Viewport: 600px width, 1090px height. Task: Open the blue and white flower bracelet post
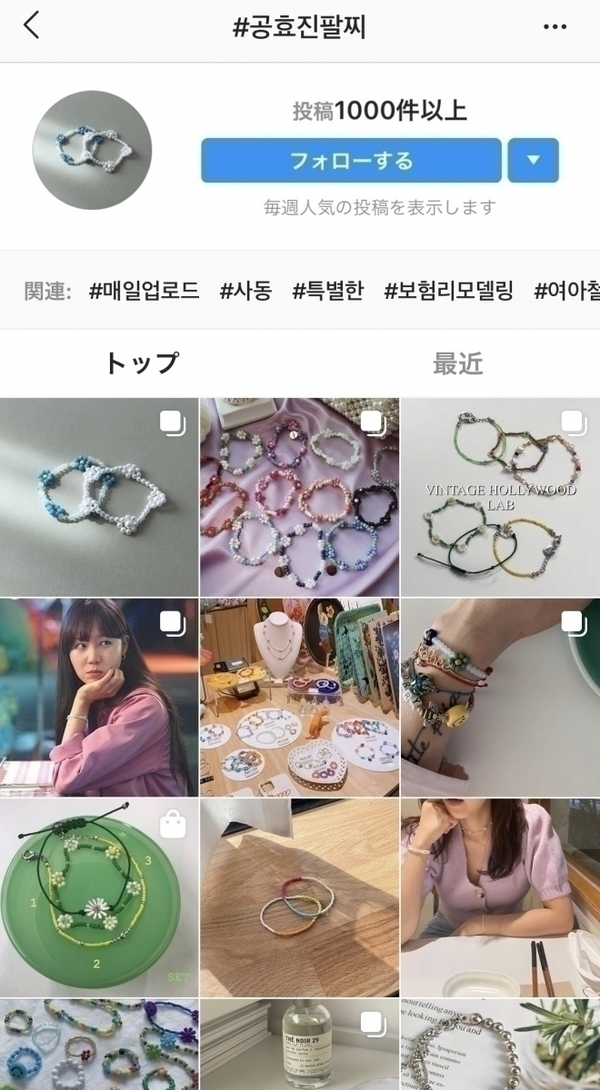point(98,497)
